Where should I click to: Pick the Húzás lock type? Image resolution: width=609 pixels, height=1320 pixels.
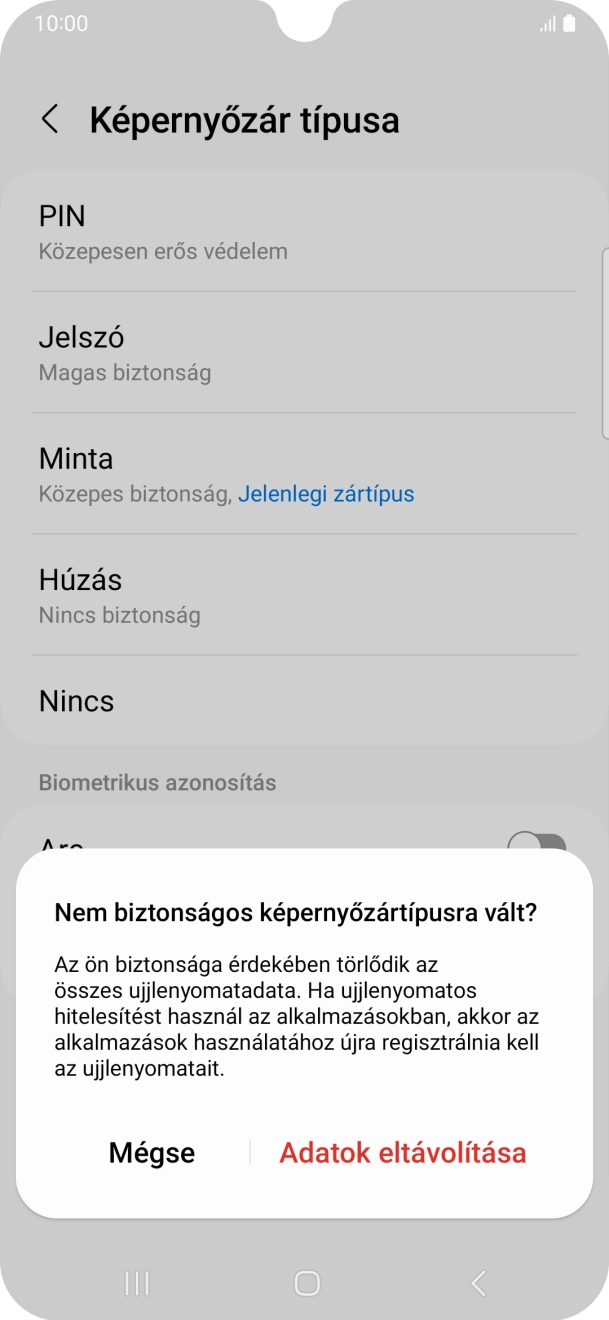304,595
